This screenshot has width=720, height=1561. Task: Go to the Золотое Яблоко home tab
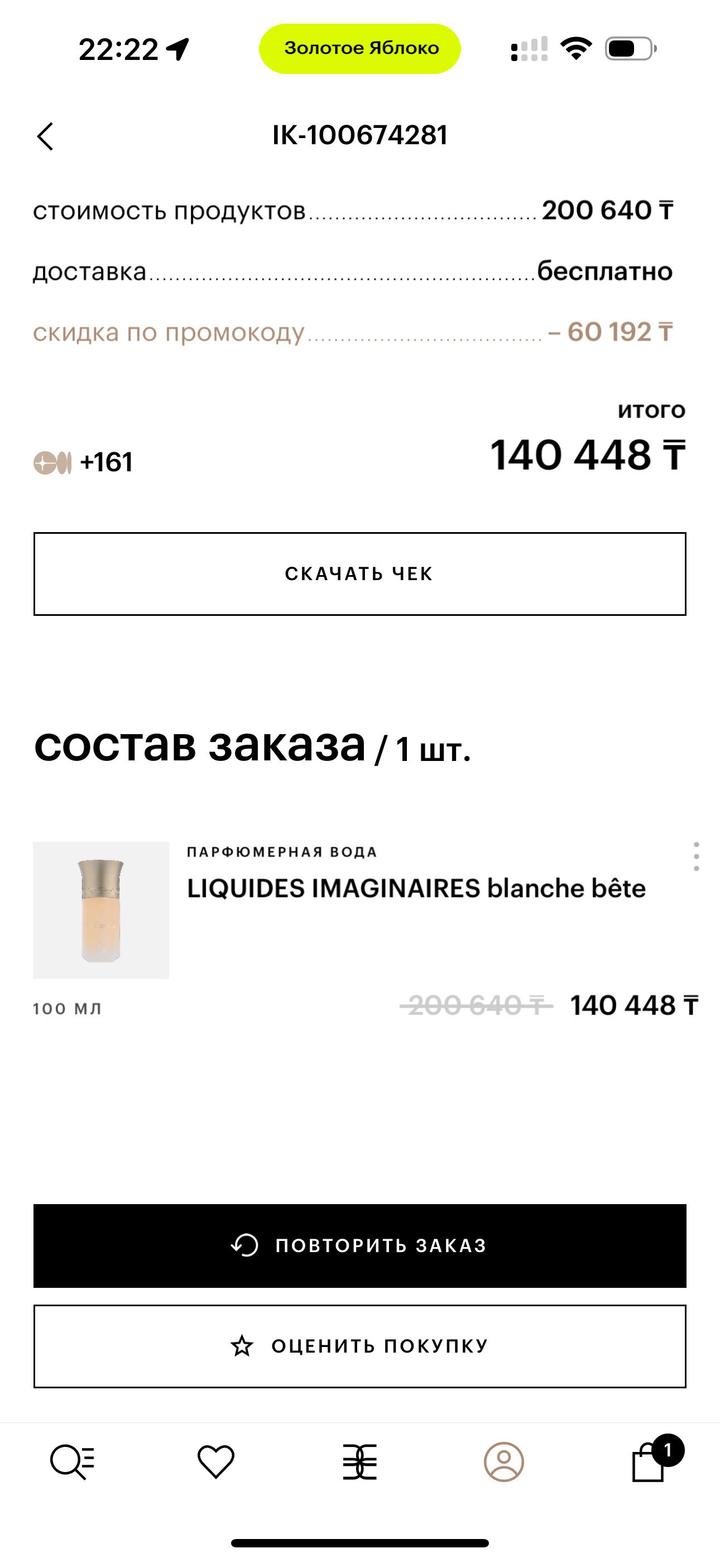[360, 1462]
